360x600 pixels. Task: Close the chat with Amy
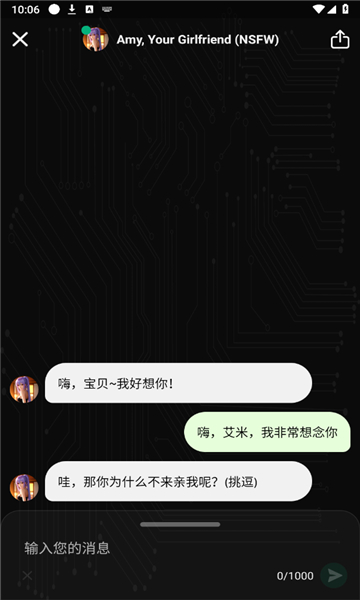tap(20, 39)
